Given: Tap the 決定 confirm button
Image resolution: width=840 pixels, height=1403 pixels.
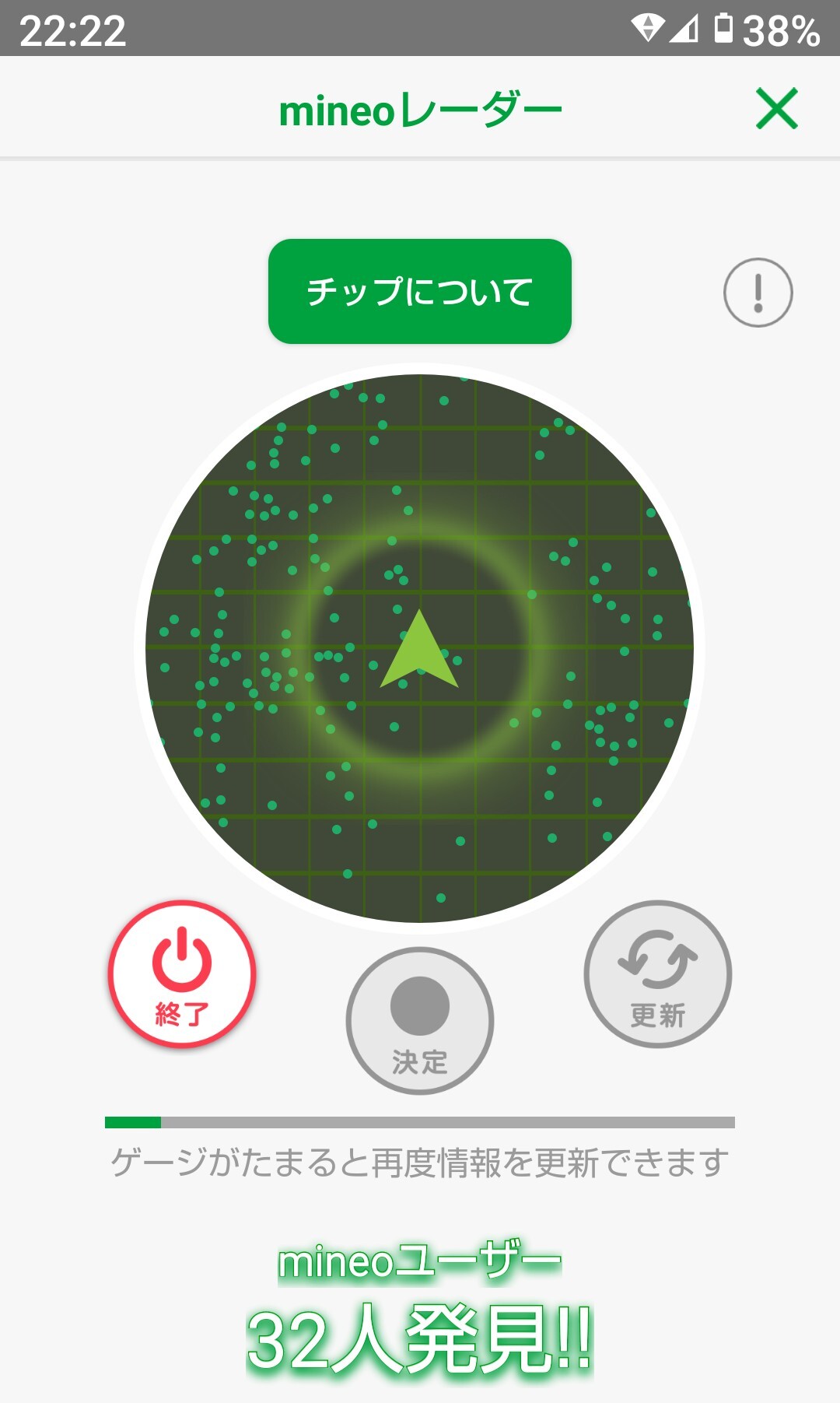Looking at the screenshot, I should pyautogui.click(x=420, y=1020).
